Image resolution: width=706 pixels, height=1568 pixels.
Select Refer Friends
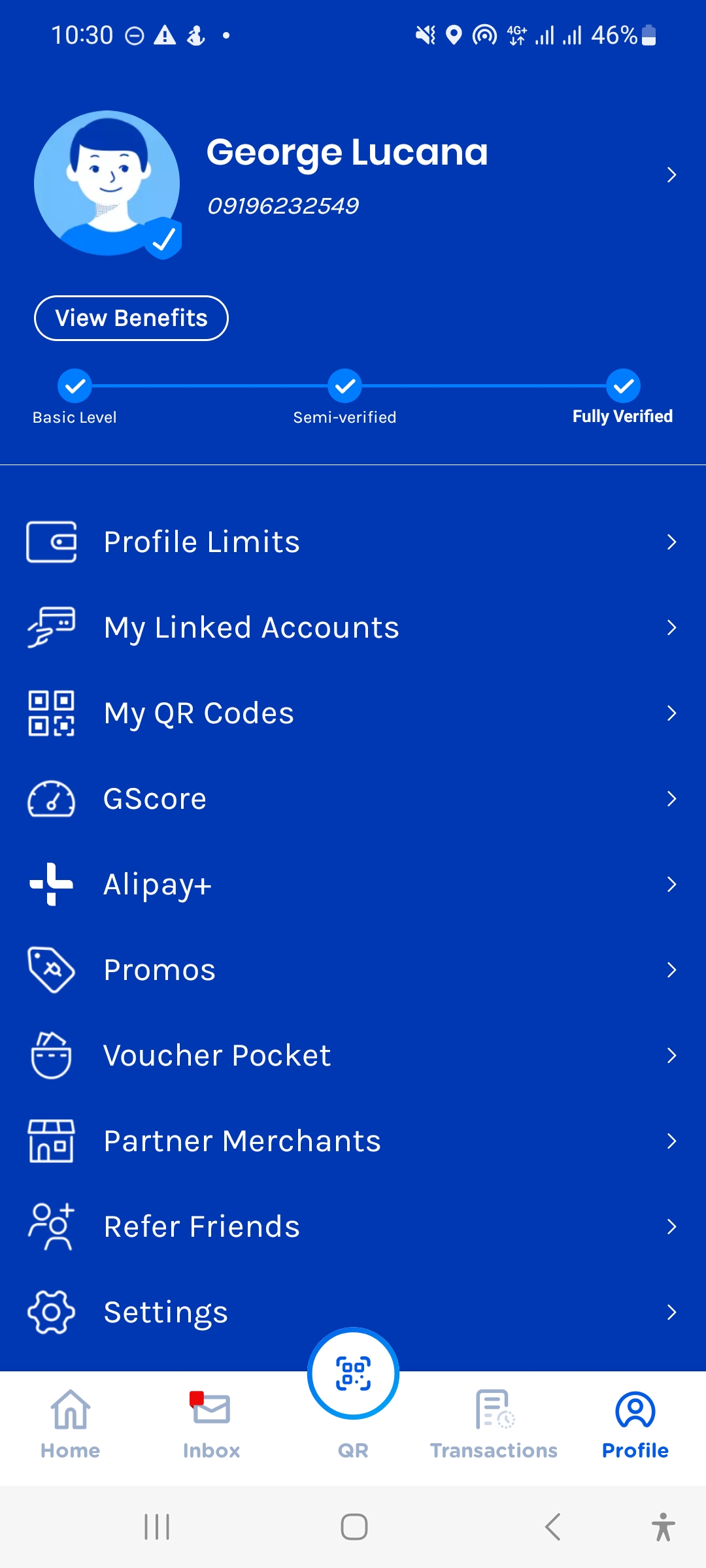pyautogui.click(x=353, y=1226)
